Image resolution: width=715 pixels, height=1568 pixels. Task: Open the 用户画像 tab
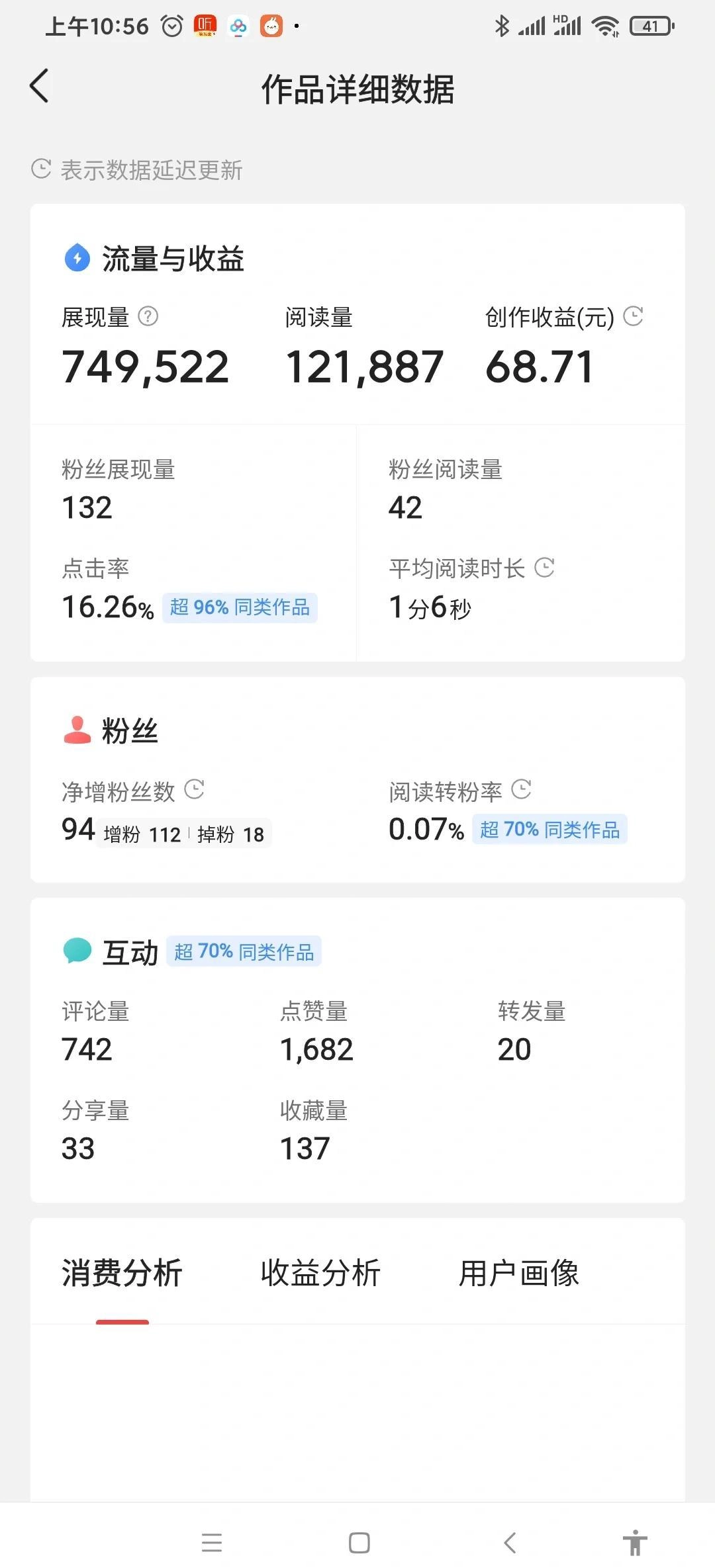point(518,1272)
